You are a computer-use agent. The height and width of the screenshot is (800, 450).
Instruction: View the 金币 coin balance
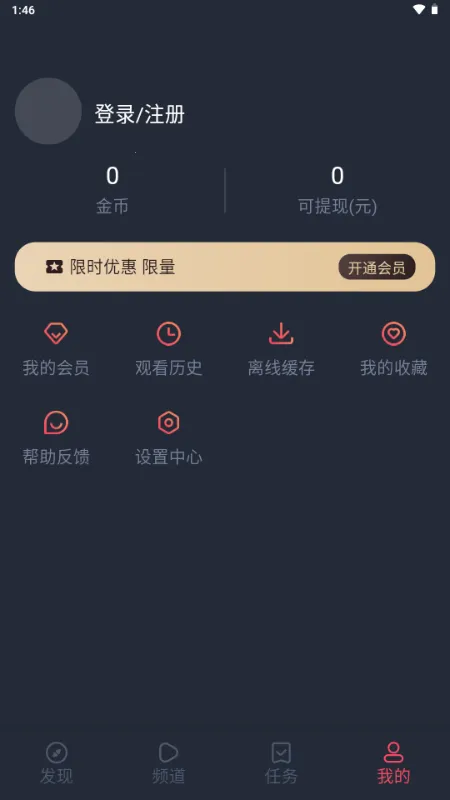point(112,190)
